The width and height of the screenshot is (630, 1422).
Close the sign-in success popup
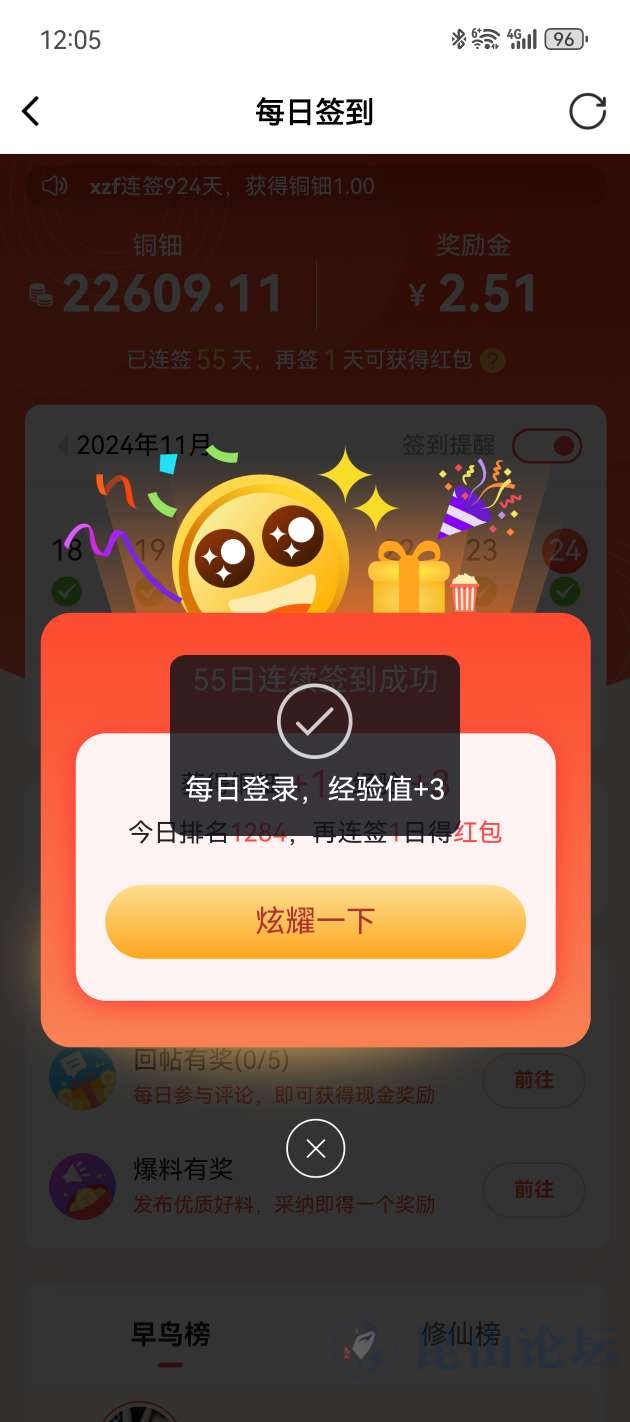coord(315,1149)
